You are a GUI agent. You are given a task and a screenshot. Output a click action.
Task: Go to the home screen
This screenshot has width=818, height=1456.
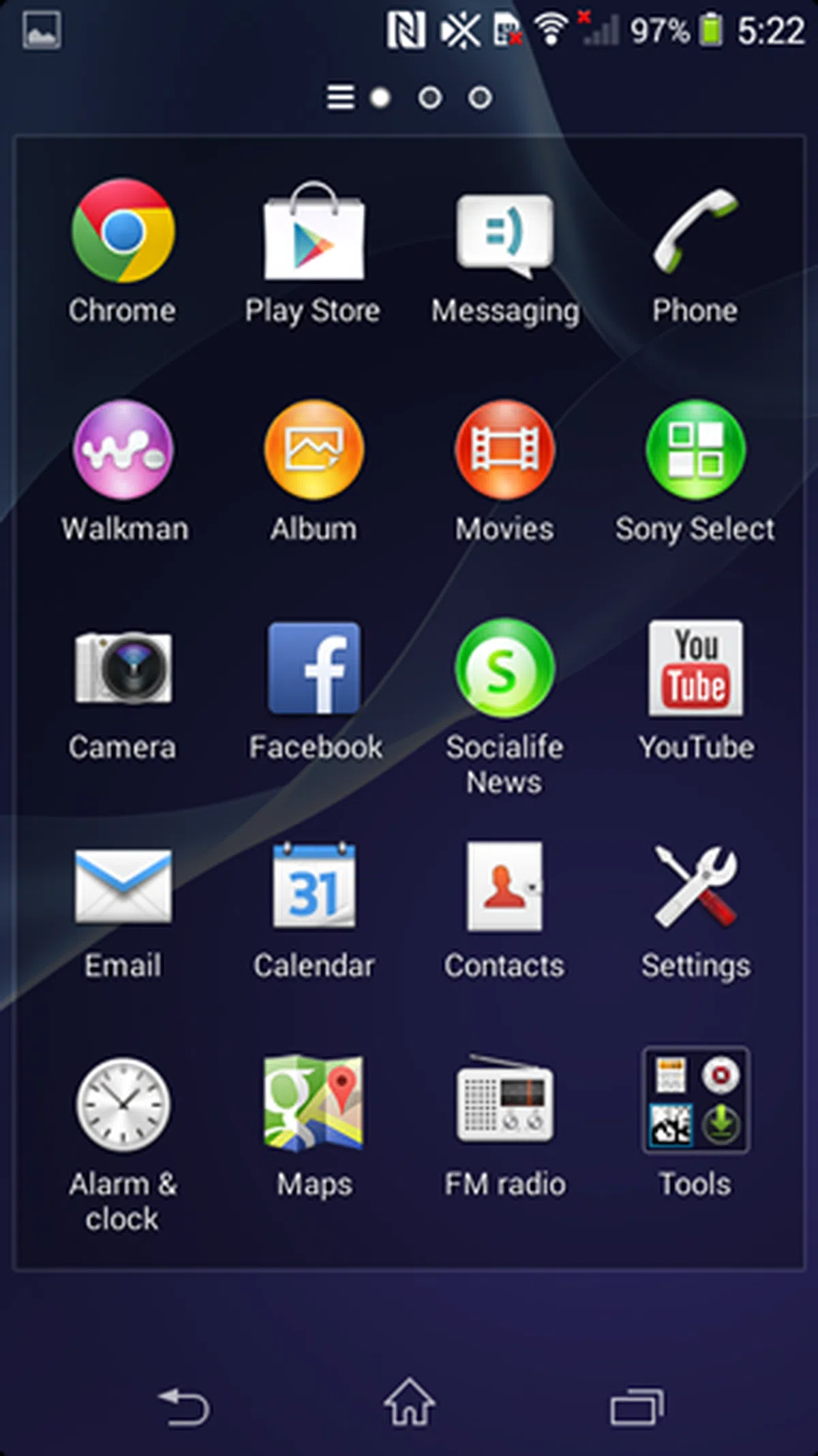(x=409, y=1403)
